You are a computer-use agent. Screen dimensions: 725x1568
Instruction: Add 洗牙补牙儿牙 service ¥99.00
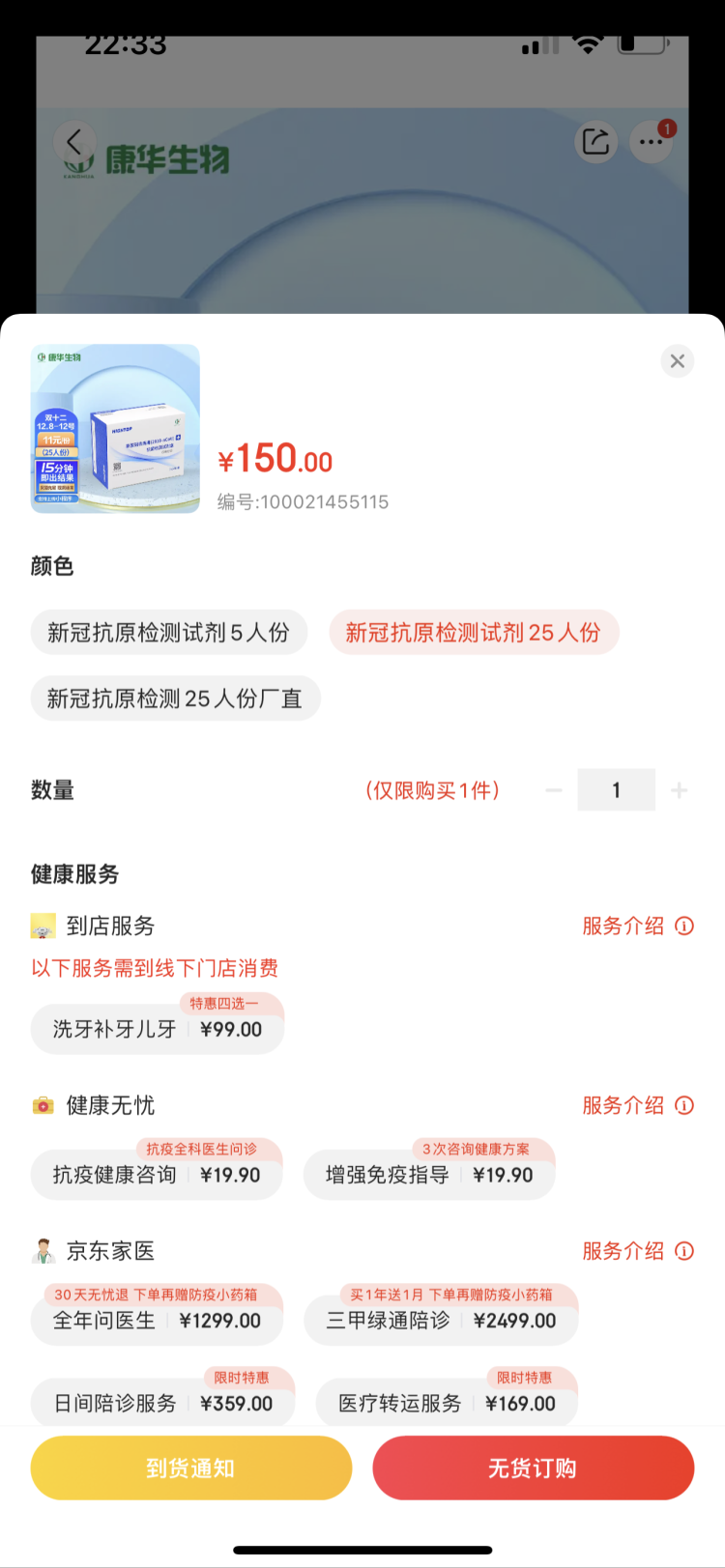tap(157, 1029)
